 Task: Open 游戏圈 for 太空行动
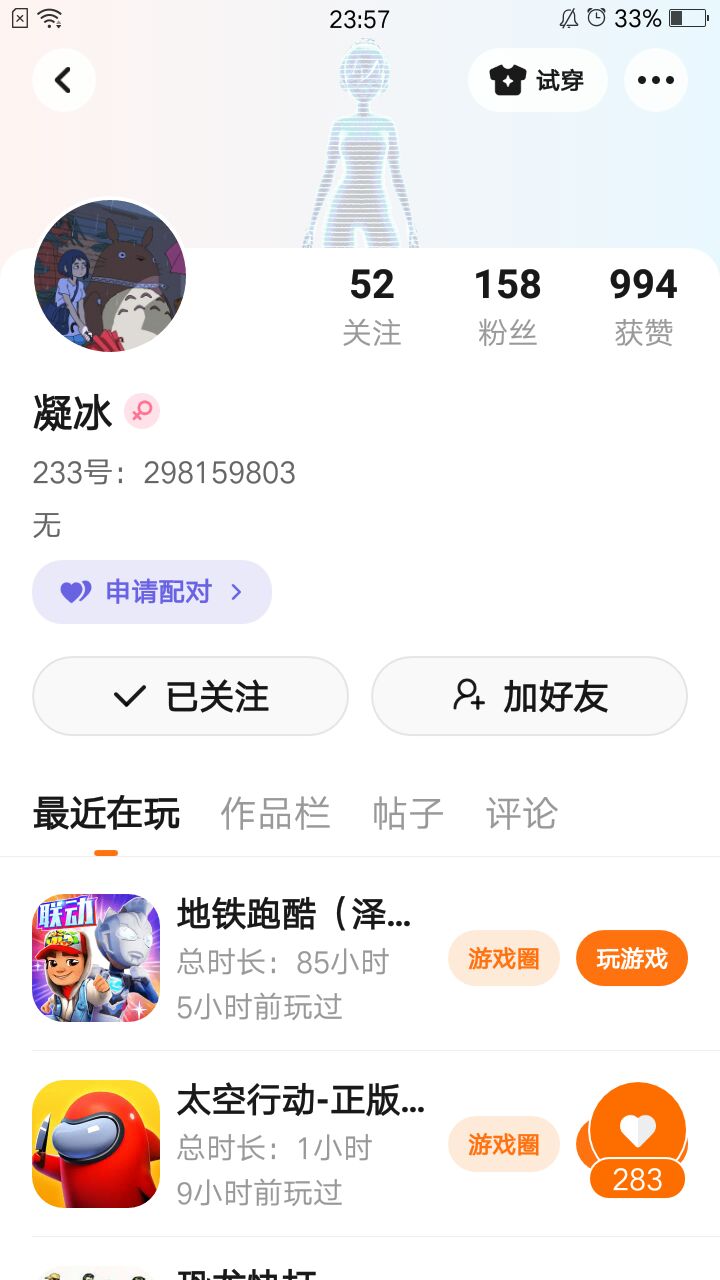point(503,1144)
